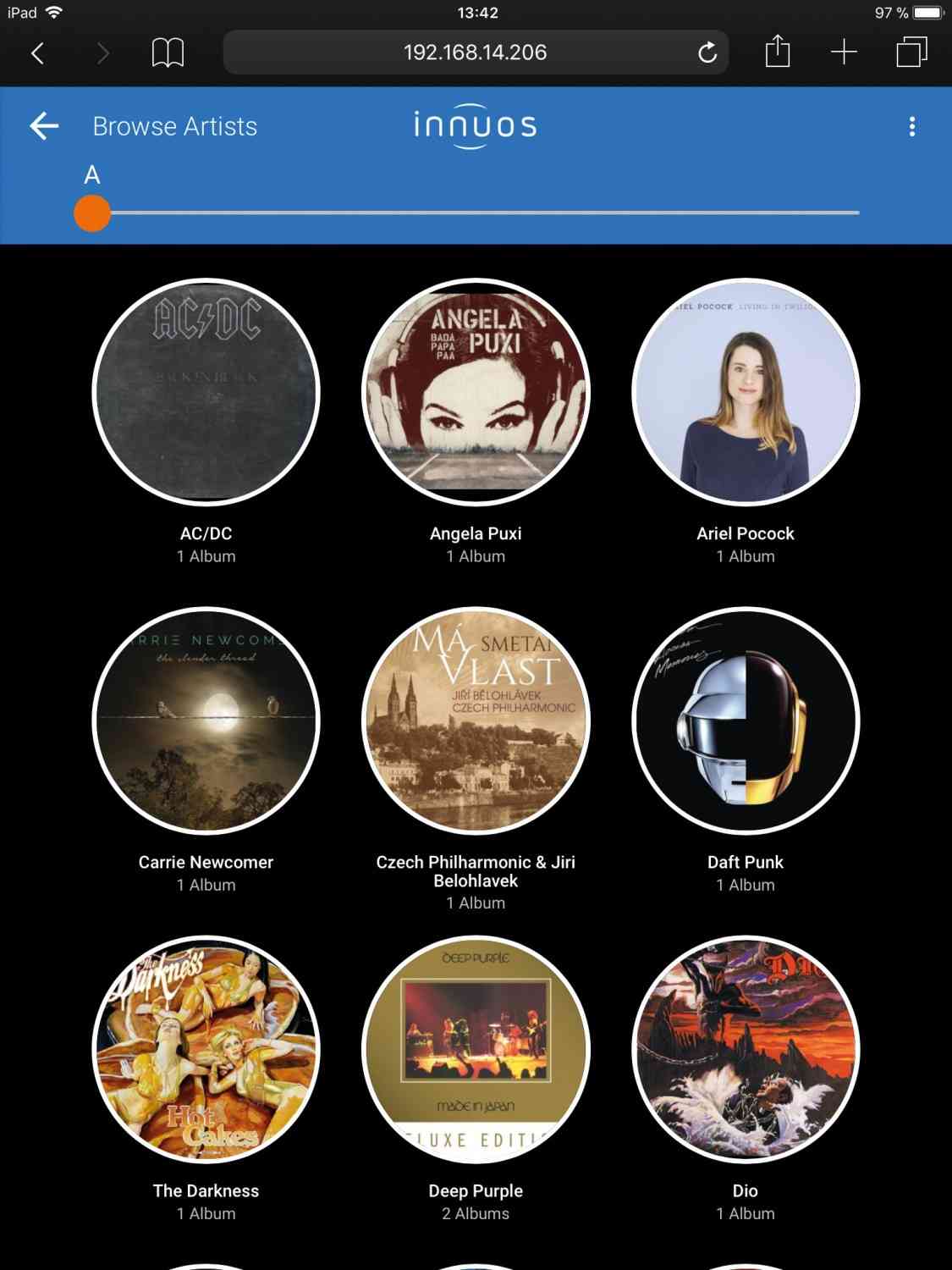Open the browser share sheet
The image size is (952, 1270).
pos(777,52)
